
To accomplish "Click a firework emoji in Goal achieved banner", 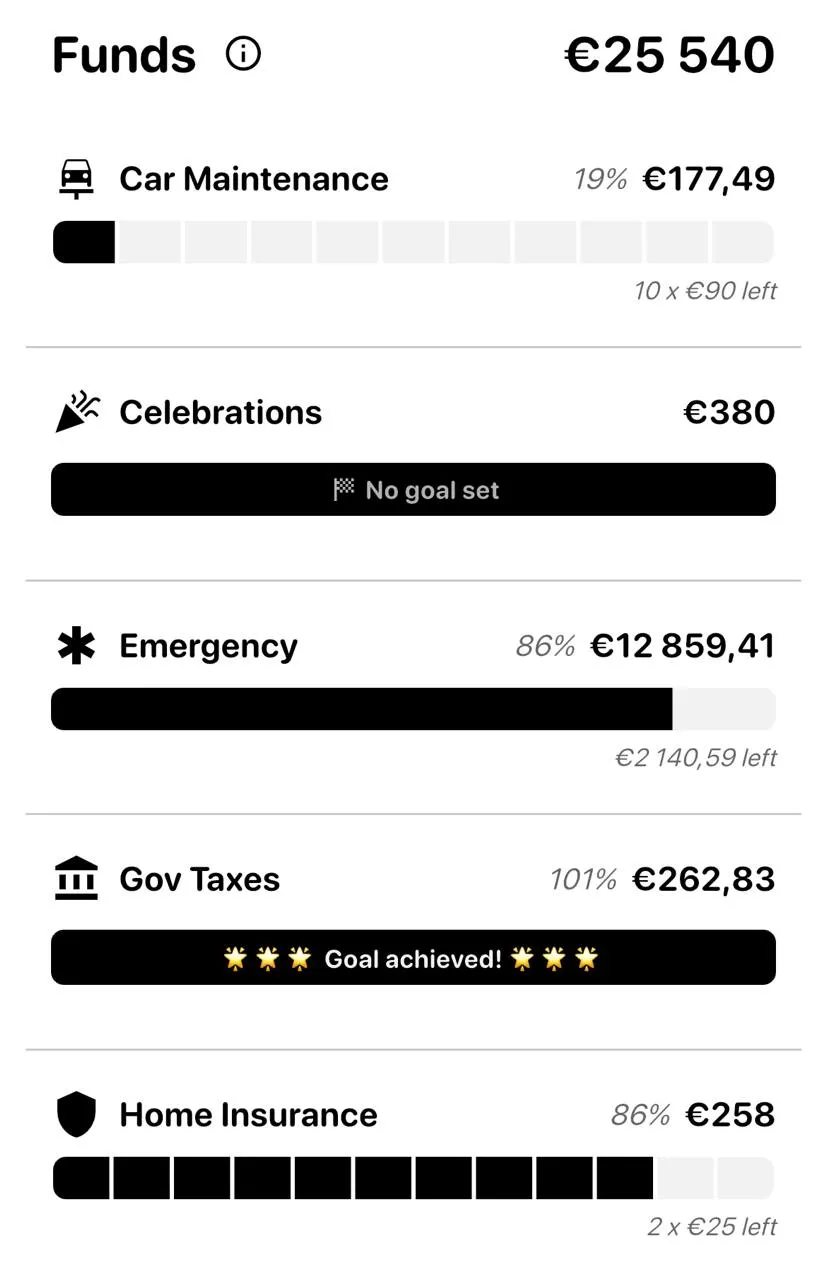I will pos(237,957).
